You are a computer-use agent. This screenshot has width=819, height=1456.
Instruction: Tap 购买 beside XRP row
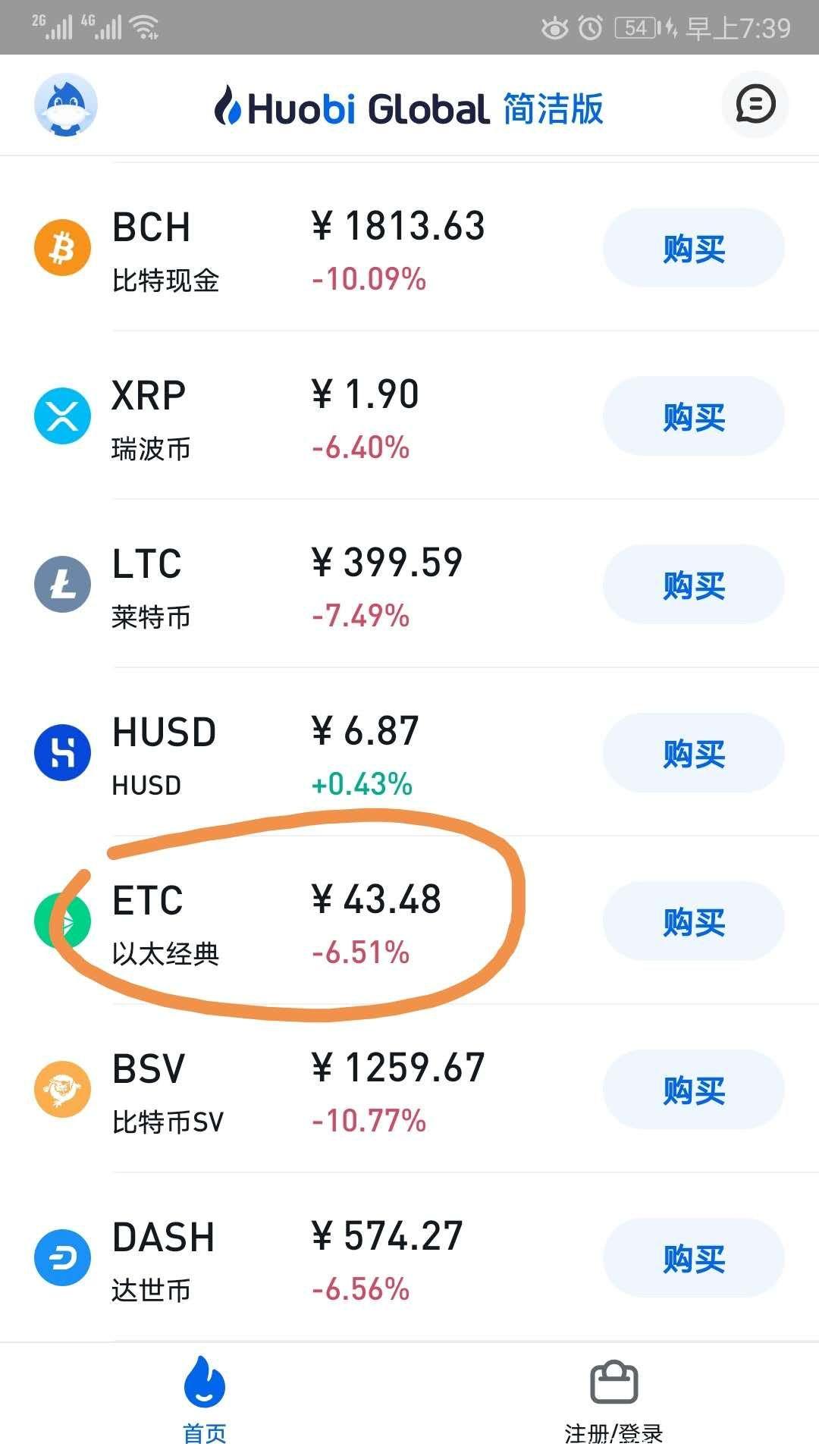click(x=692, y=416)
